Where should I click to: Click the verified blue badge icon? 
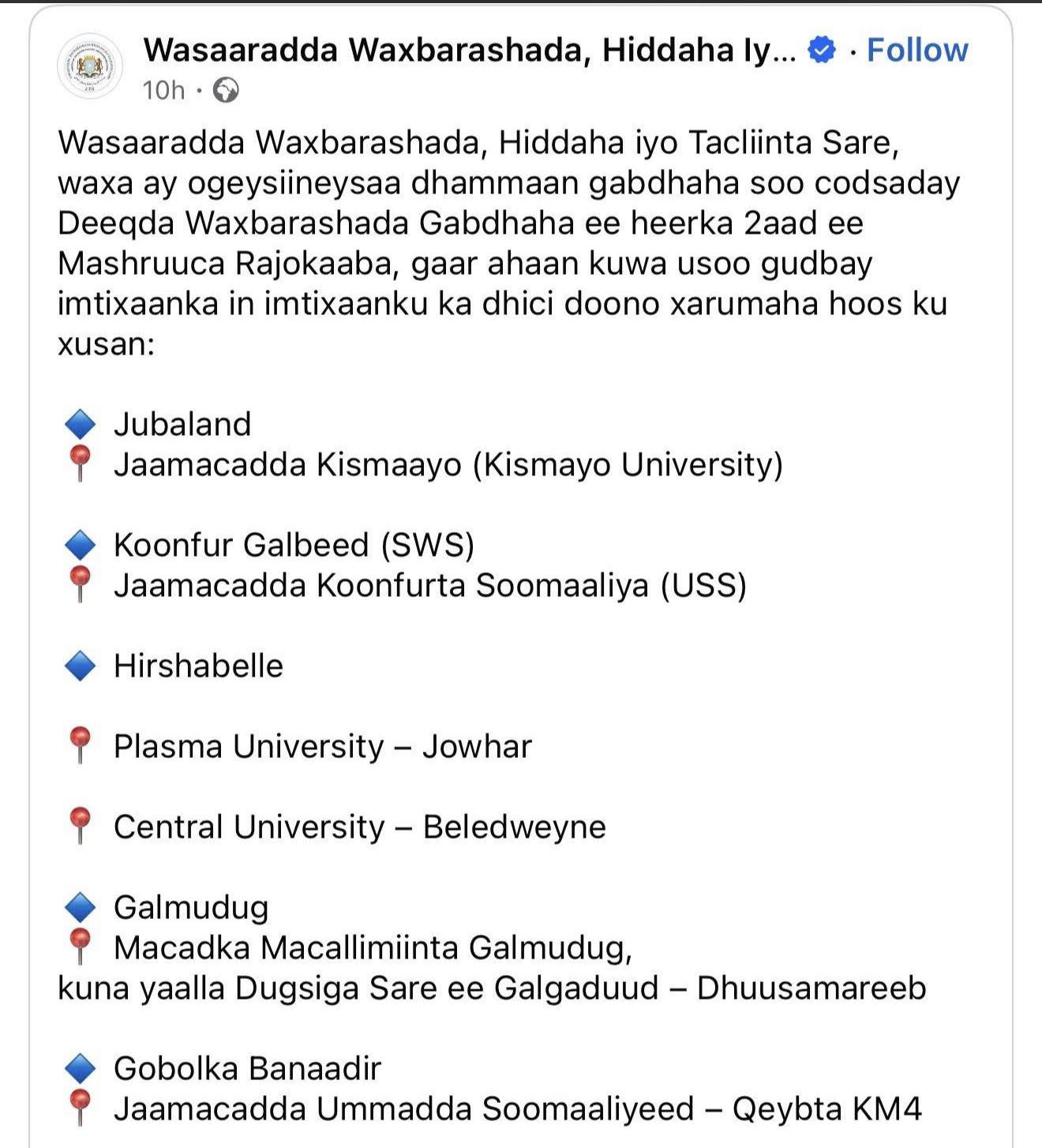coord(822,50)
